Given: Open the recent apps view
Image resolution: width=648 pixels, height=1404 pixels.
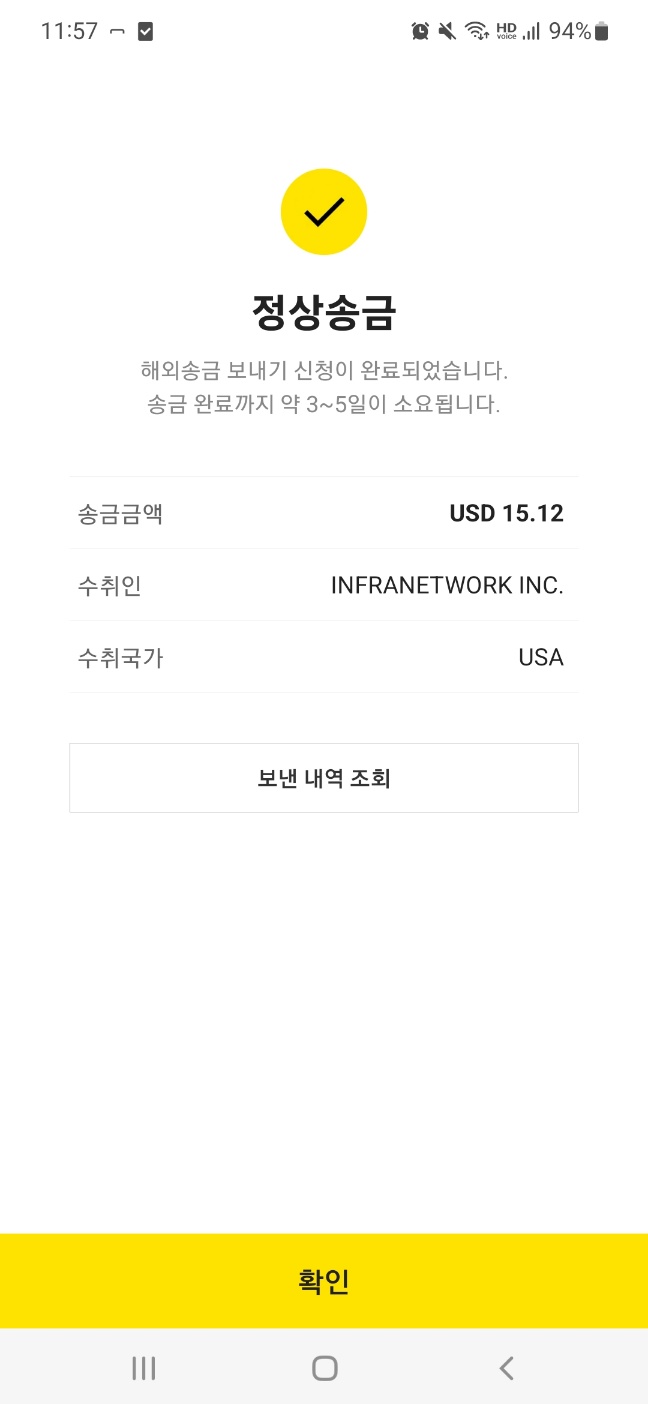Looking at the screenshot, I should (x=144, y=1368).
